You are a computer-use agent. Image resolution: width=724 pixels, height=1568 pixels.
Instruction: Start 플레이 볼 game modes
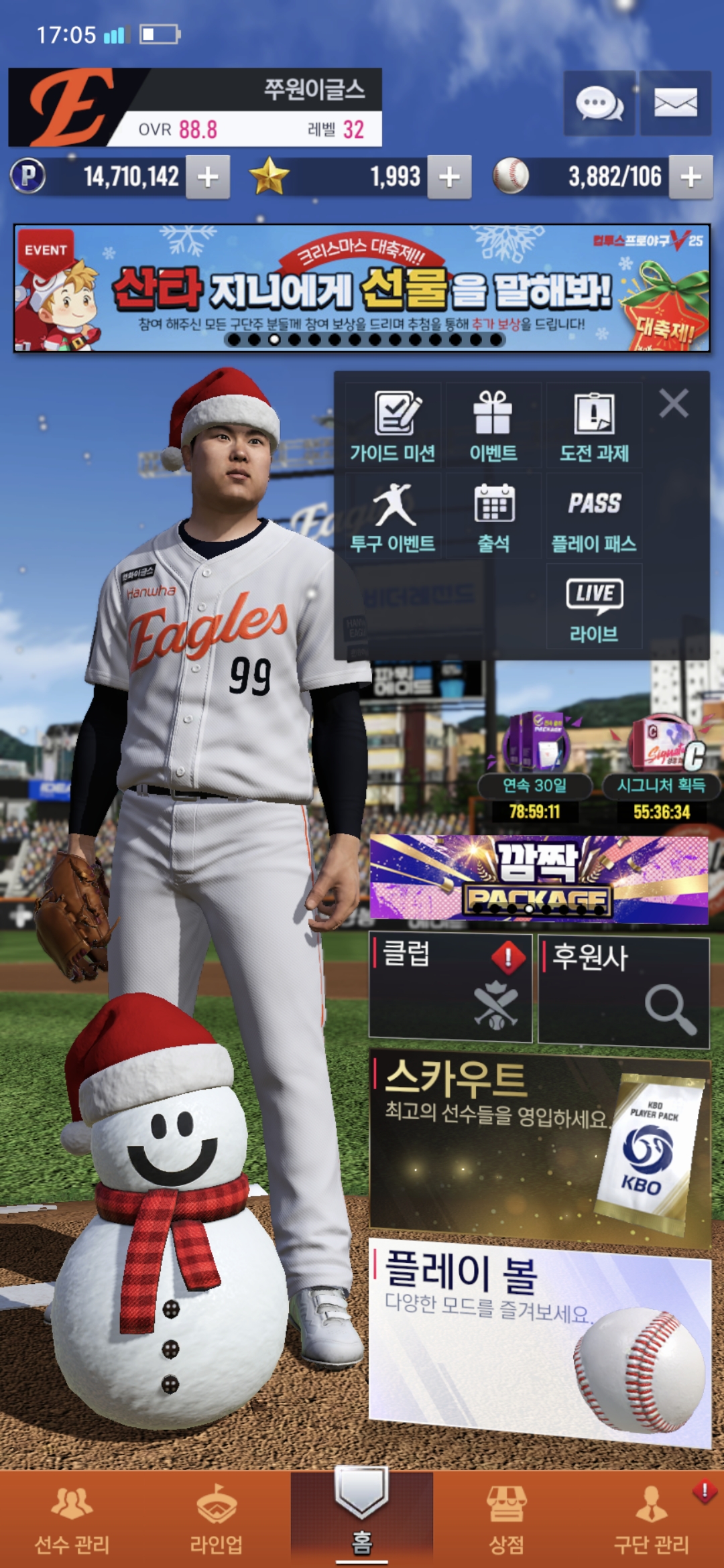coord(540,1340)
